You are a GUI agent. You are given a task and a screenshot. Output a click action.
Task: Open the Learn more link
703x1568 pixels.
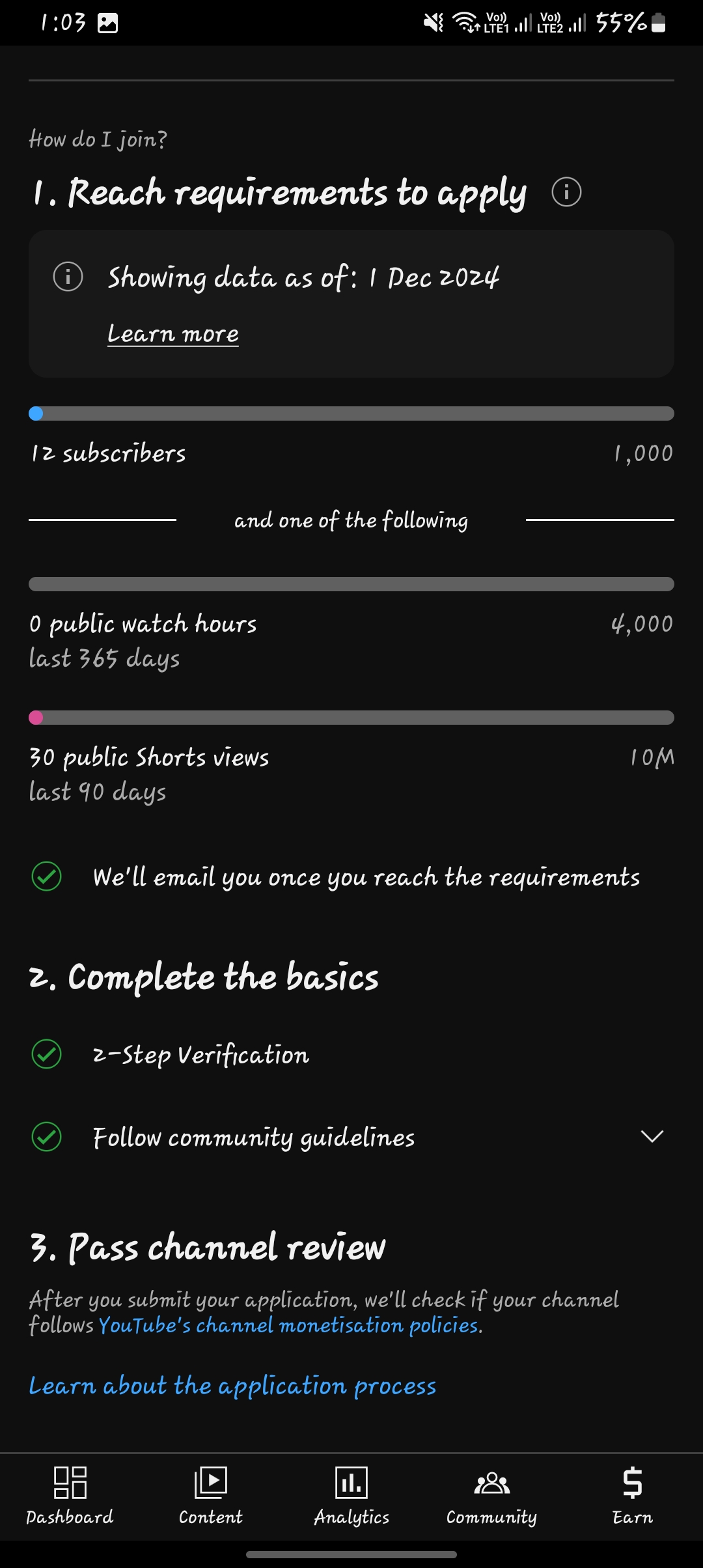pos(173,334)
